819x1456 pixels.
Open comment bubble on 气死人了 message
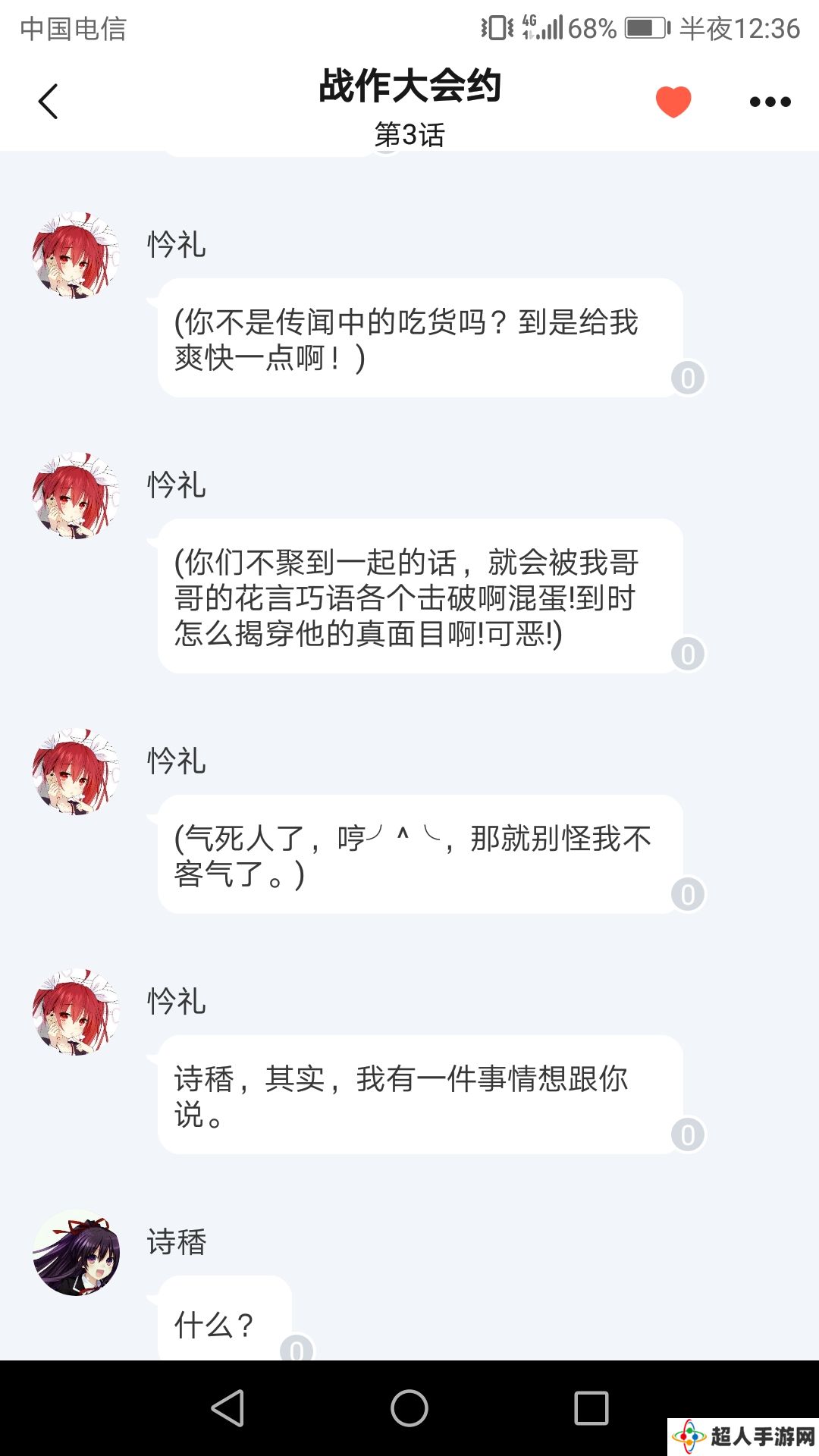[688, 894]
